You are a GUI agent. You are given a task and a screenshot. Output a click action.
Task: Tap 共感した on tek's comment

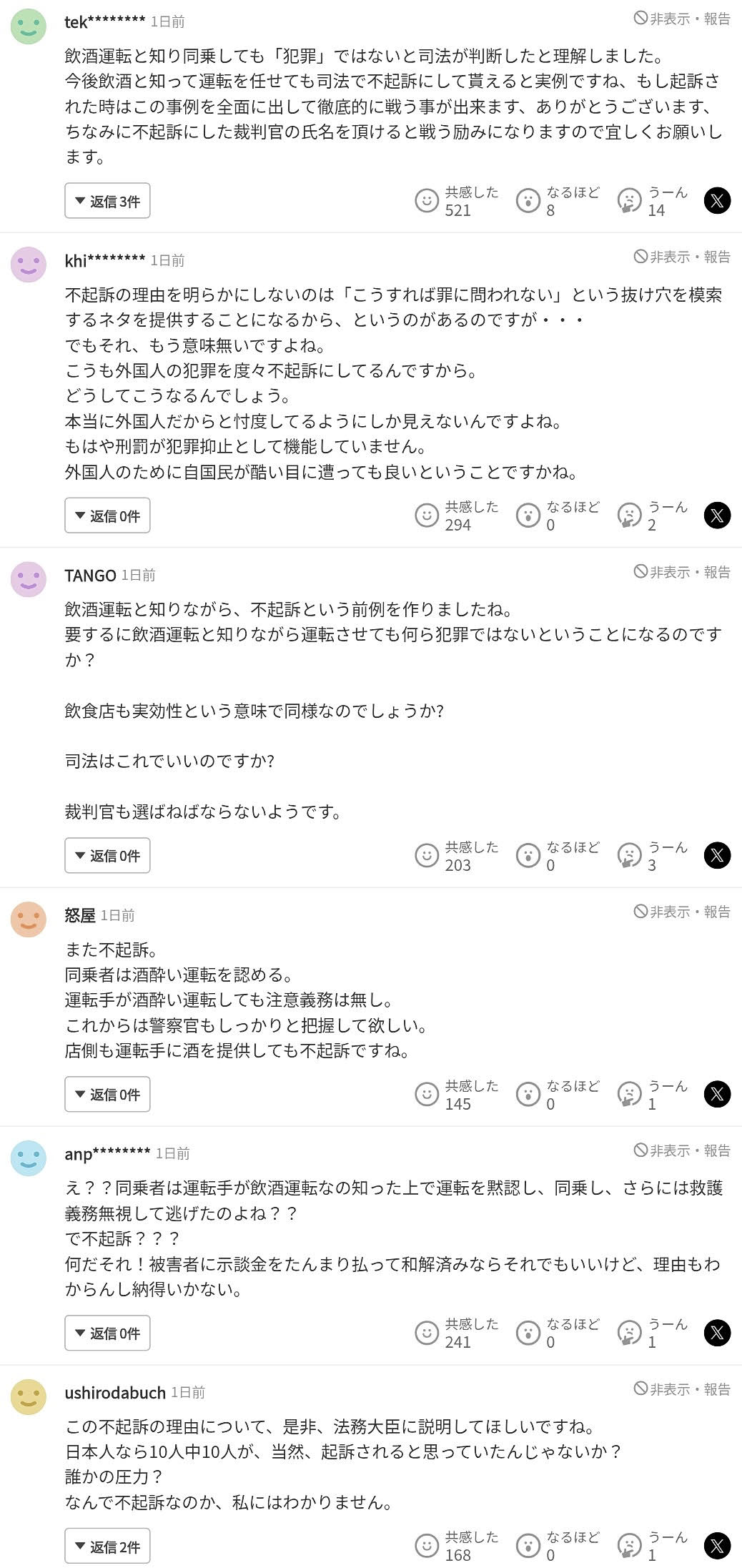pyautogui.click(x=457, y=201)
